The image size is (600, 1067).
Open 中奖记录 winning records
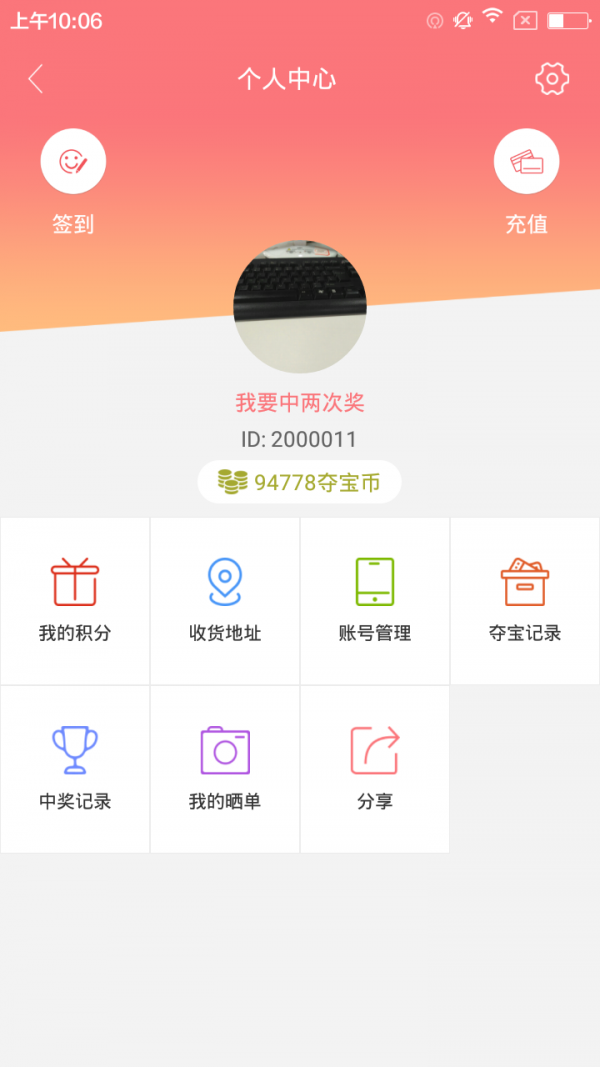[x=75, y=768]
